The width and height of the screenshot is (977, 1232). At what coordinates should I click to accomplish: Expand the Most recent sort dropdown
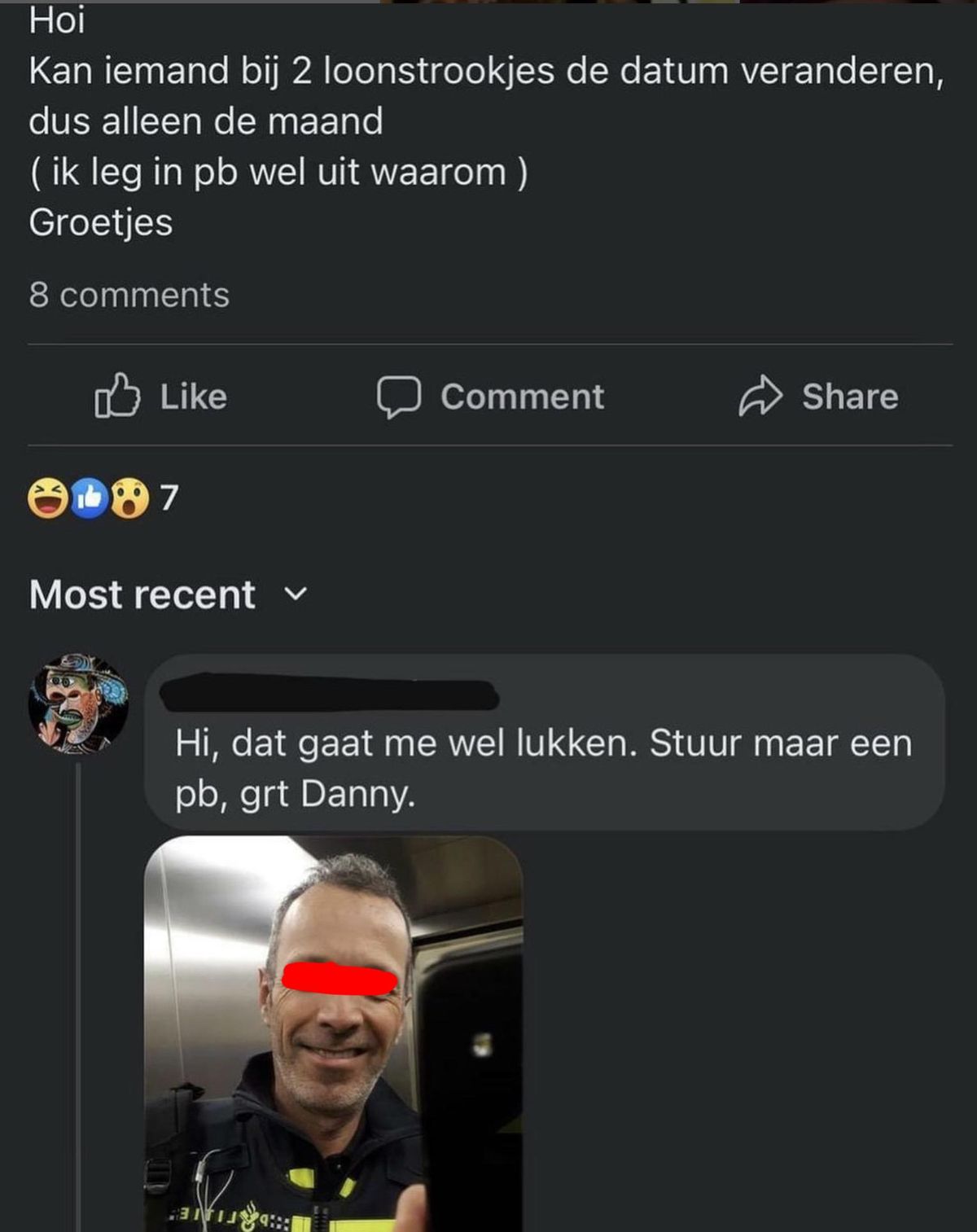(169, 594)
